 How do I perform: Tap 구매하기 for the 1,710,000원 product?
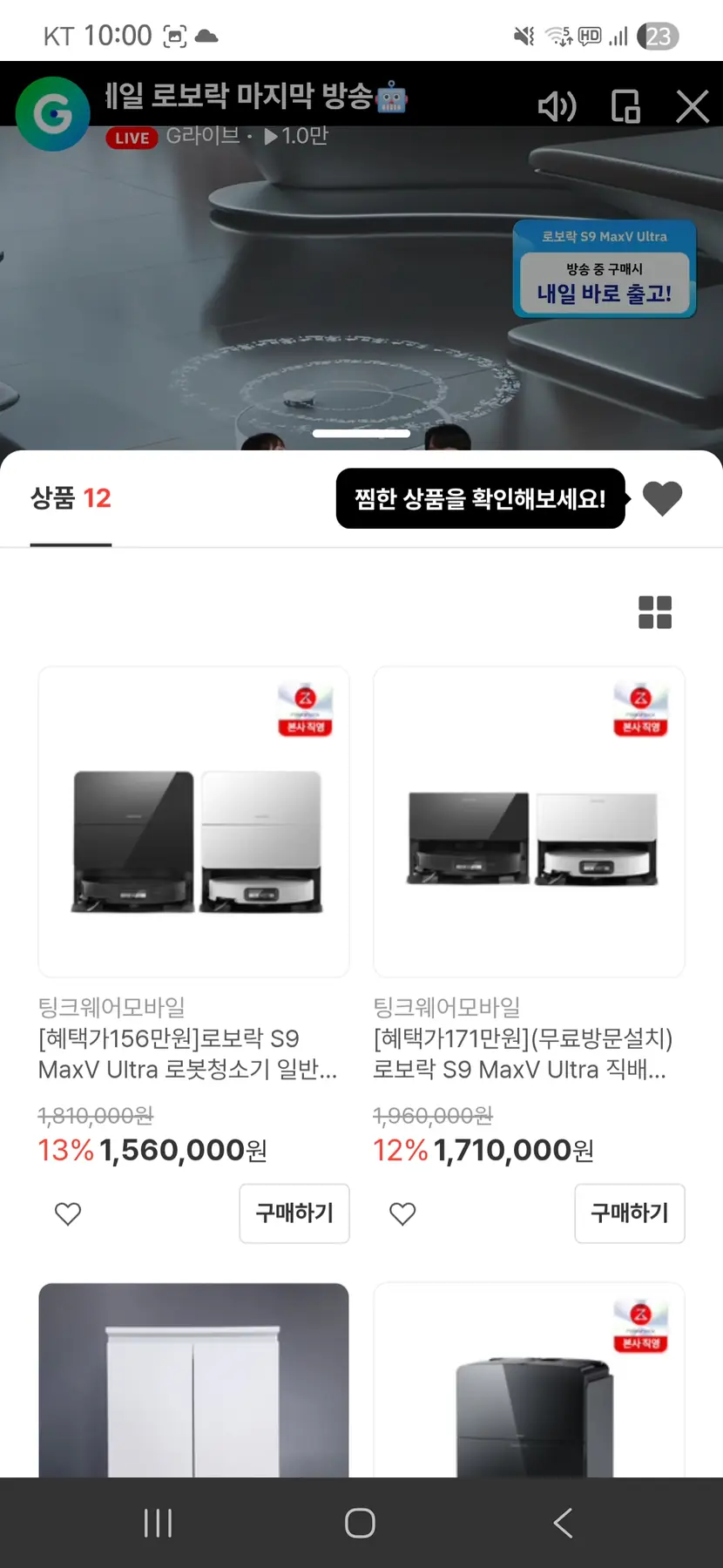pos(629,1213)
